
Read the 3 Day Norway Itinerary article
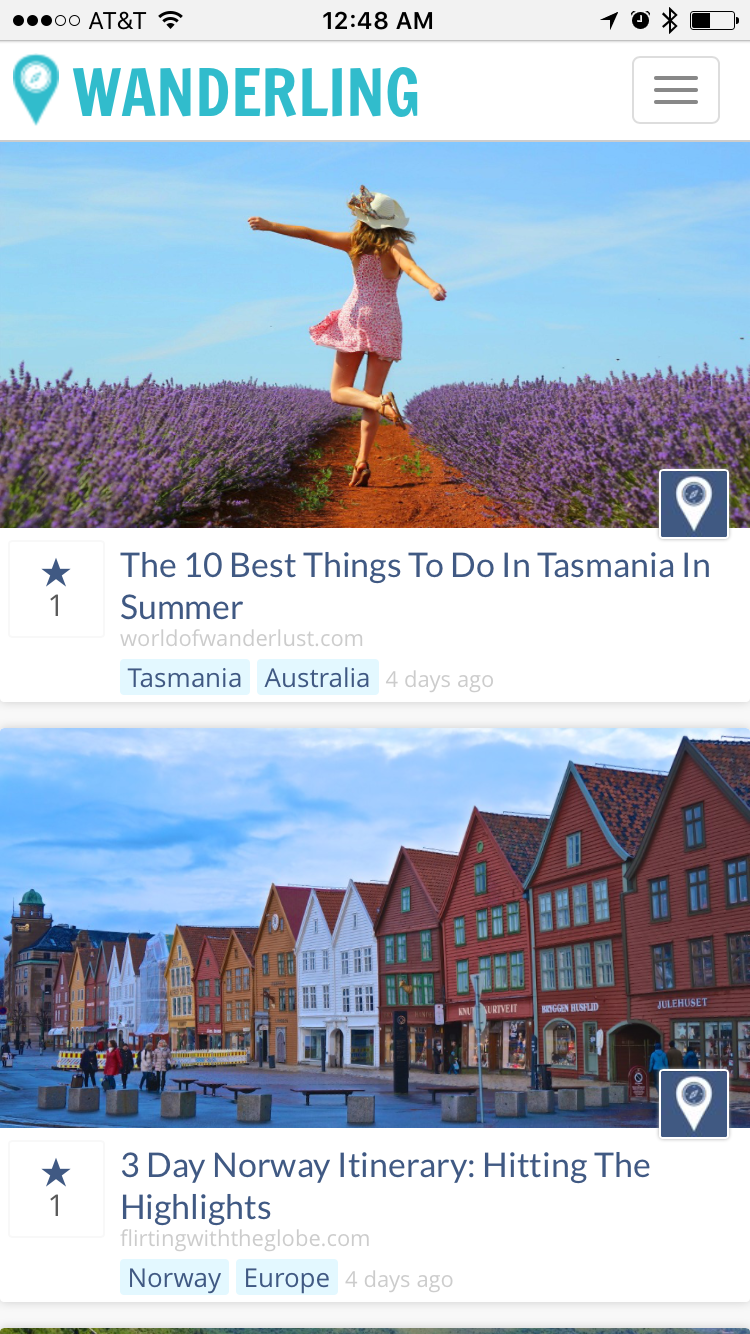(385, 1185)
